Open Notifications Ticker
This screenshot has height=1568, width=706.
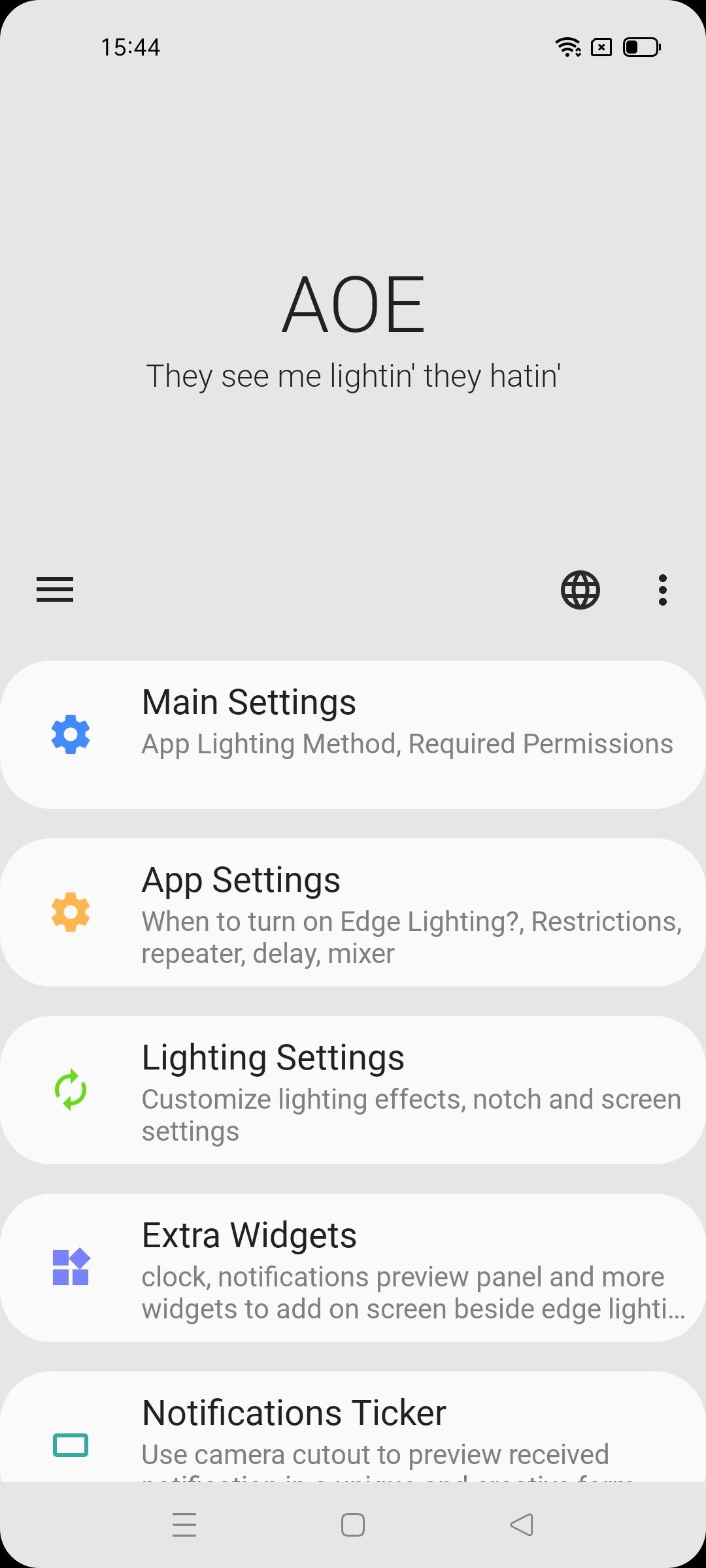tap(353, 1431)
